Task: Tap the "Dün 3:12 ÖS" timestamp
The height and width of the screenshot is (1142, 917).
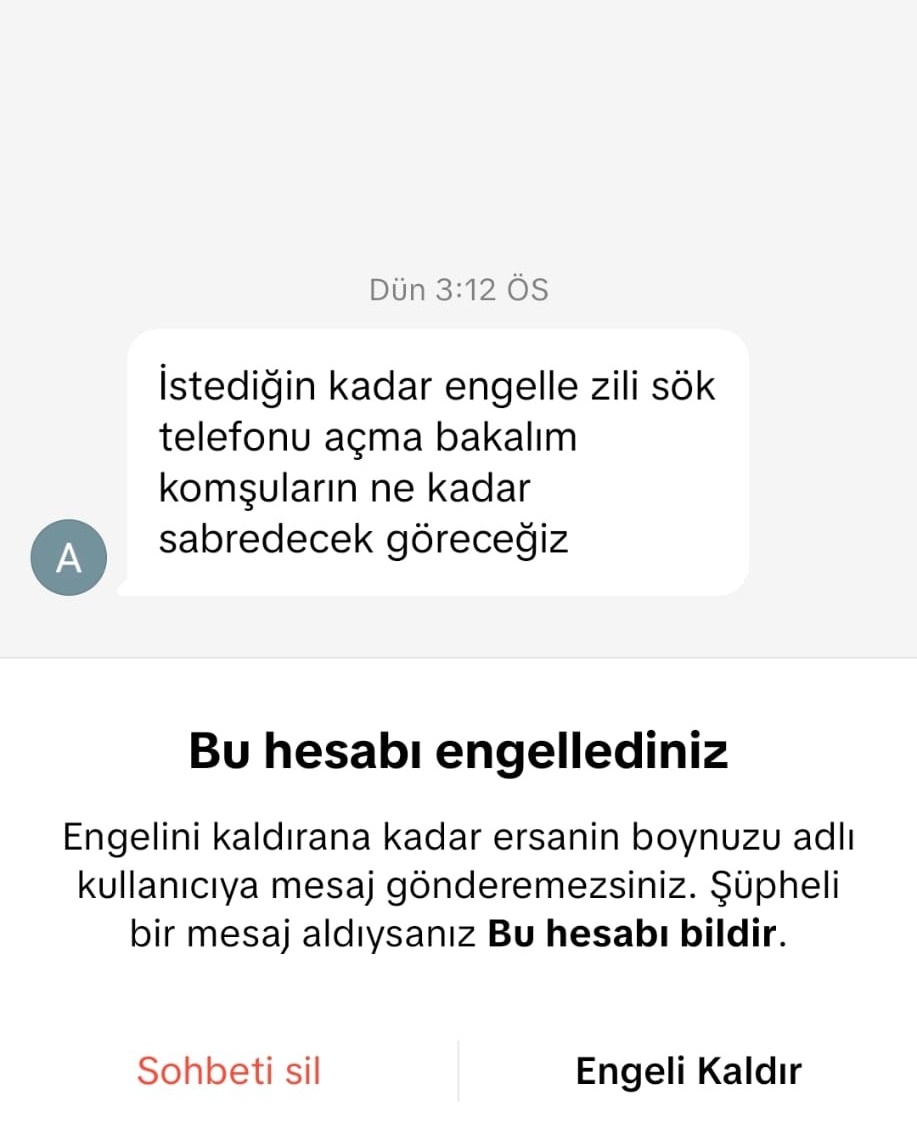Action: pyautogui.click(x=458, y=290)
